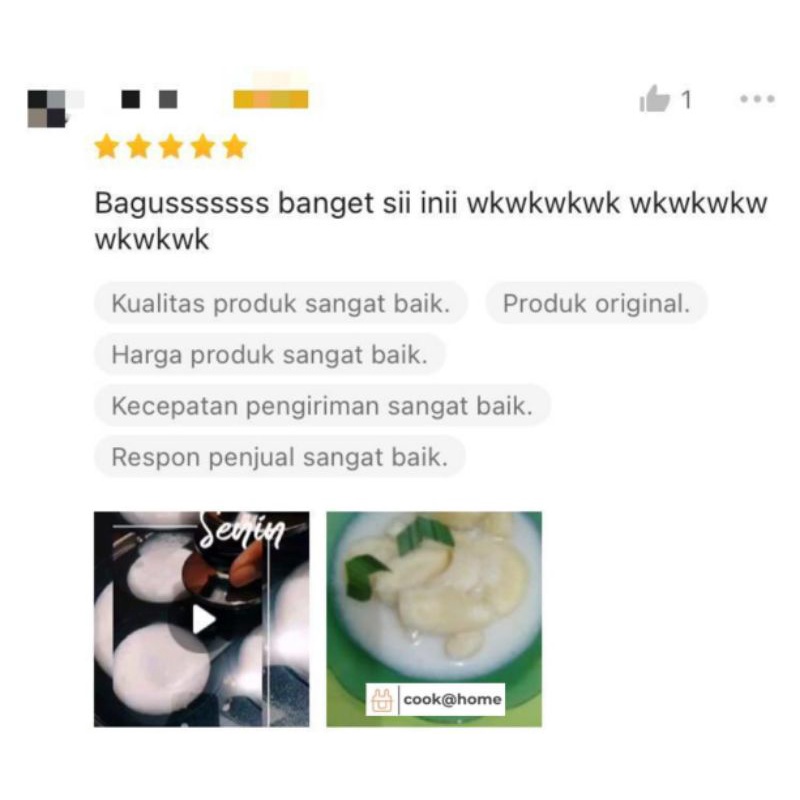Open the review's three-dot overflow menu
800x800 pixels.
[757, 99]
